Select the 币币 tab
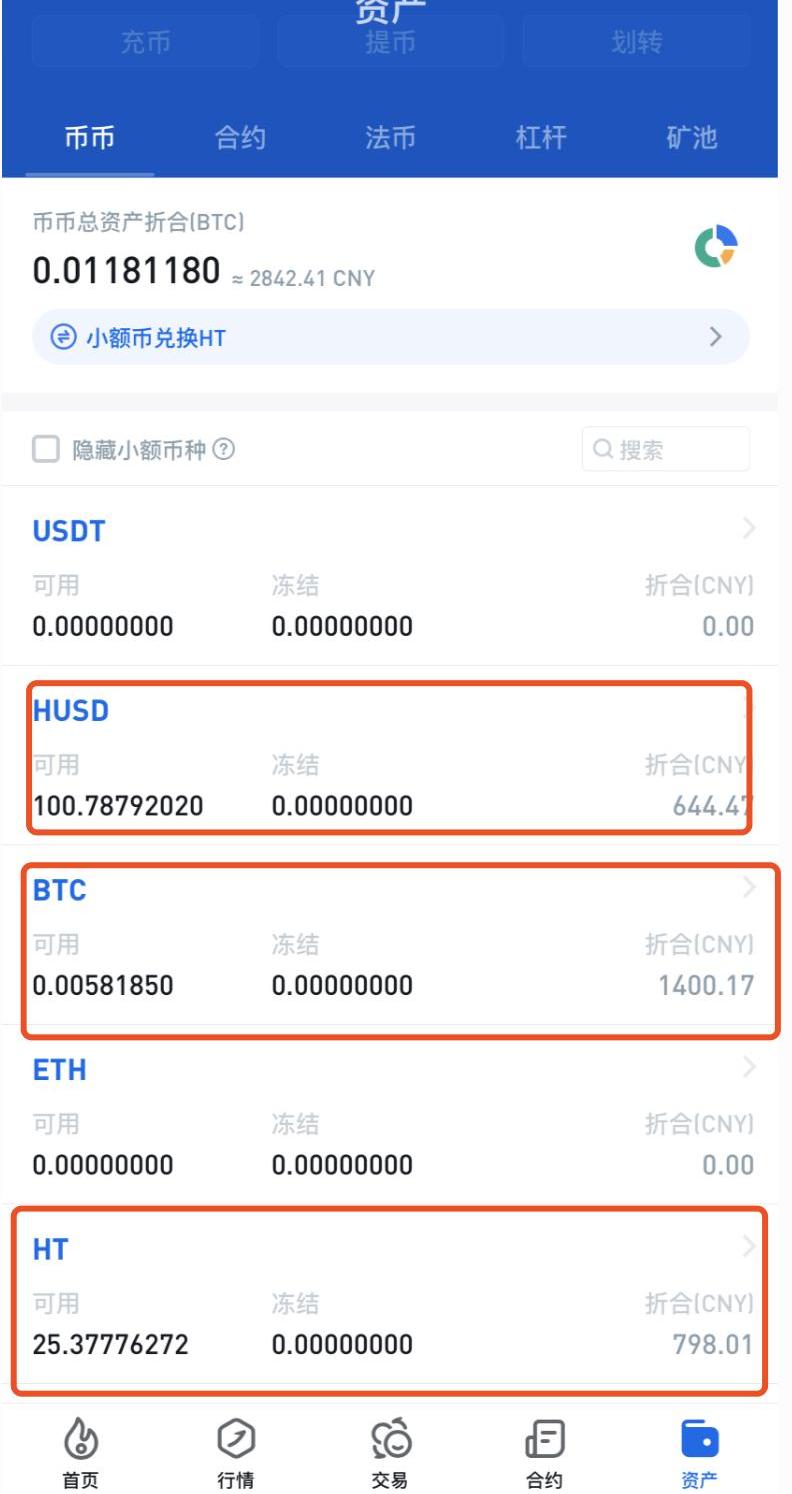The image size is (792, 1494). [x=90, y=138]
